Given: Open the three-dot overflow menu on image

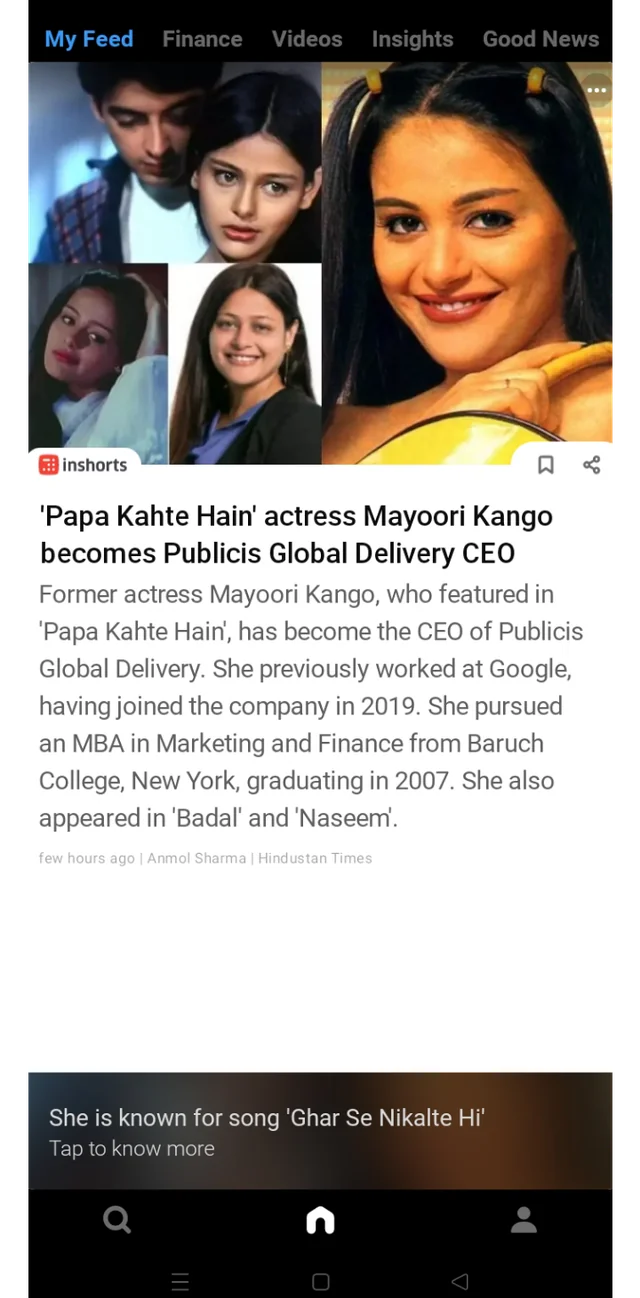Looking at the screenshot, I should 597,90.
